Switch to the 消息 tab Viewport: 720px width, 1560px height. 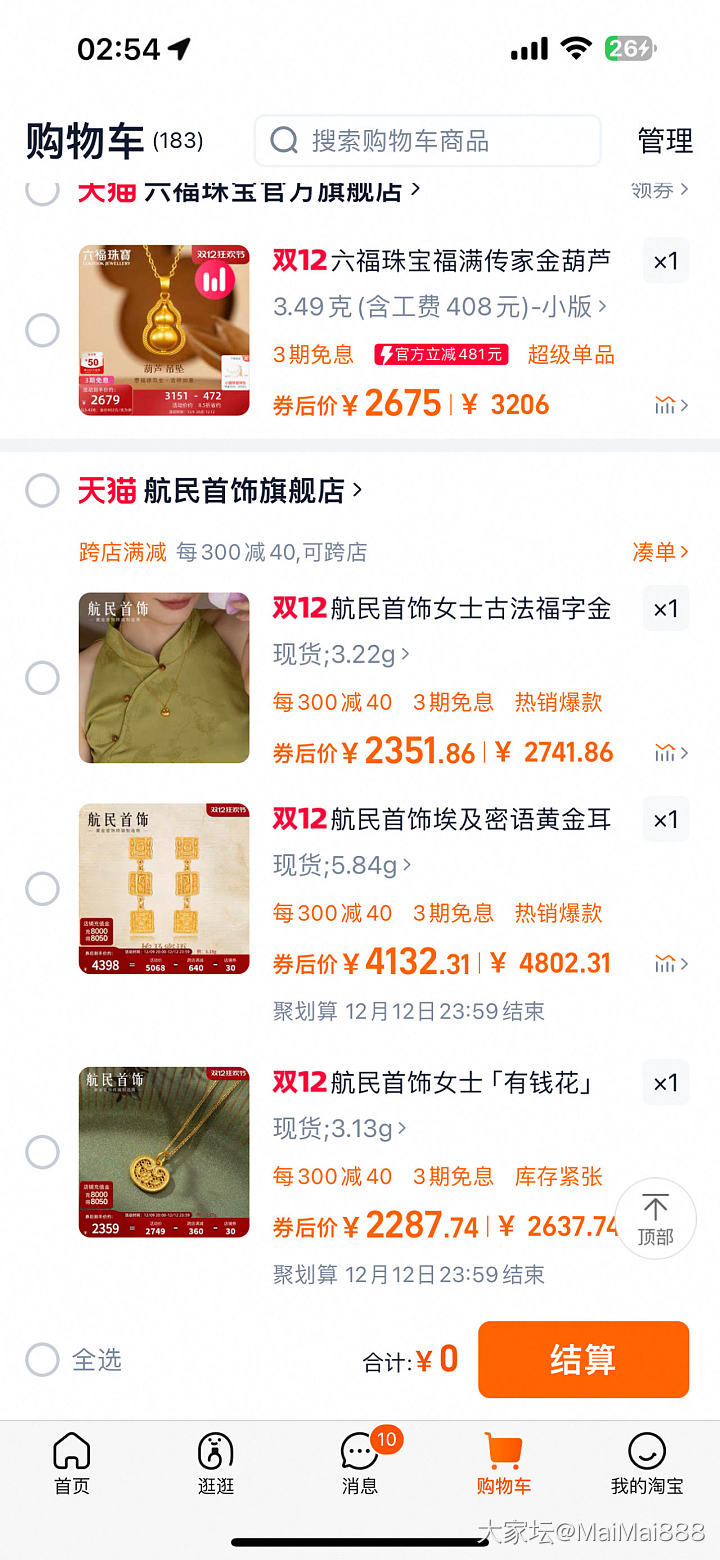pos(360,1464)
